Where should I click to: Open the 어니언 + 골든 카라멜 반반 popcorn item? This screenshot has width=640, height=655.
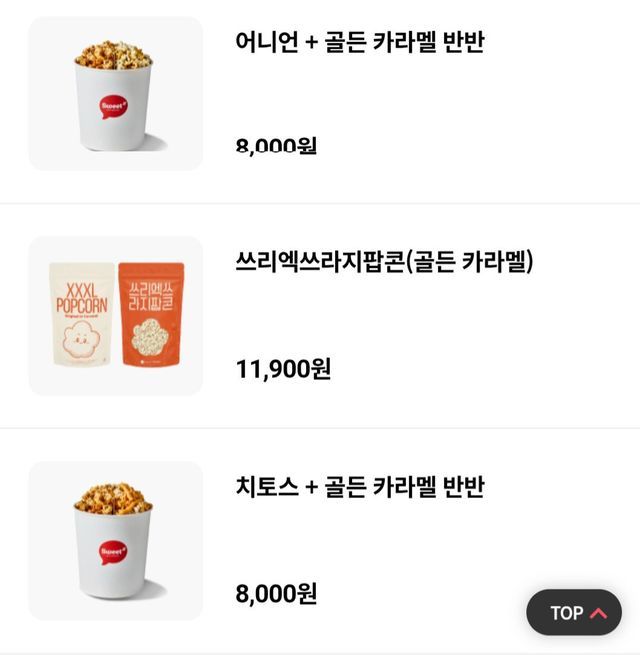(x=359, y=43)
